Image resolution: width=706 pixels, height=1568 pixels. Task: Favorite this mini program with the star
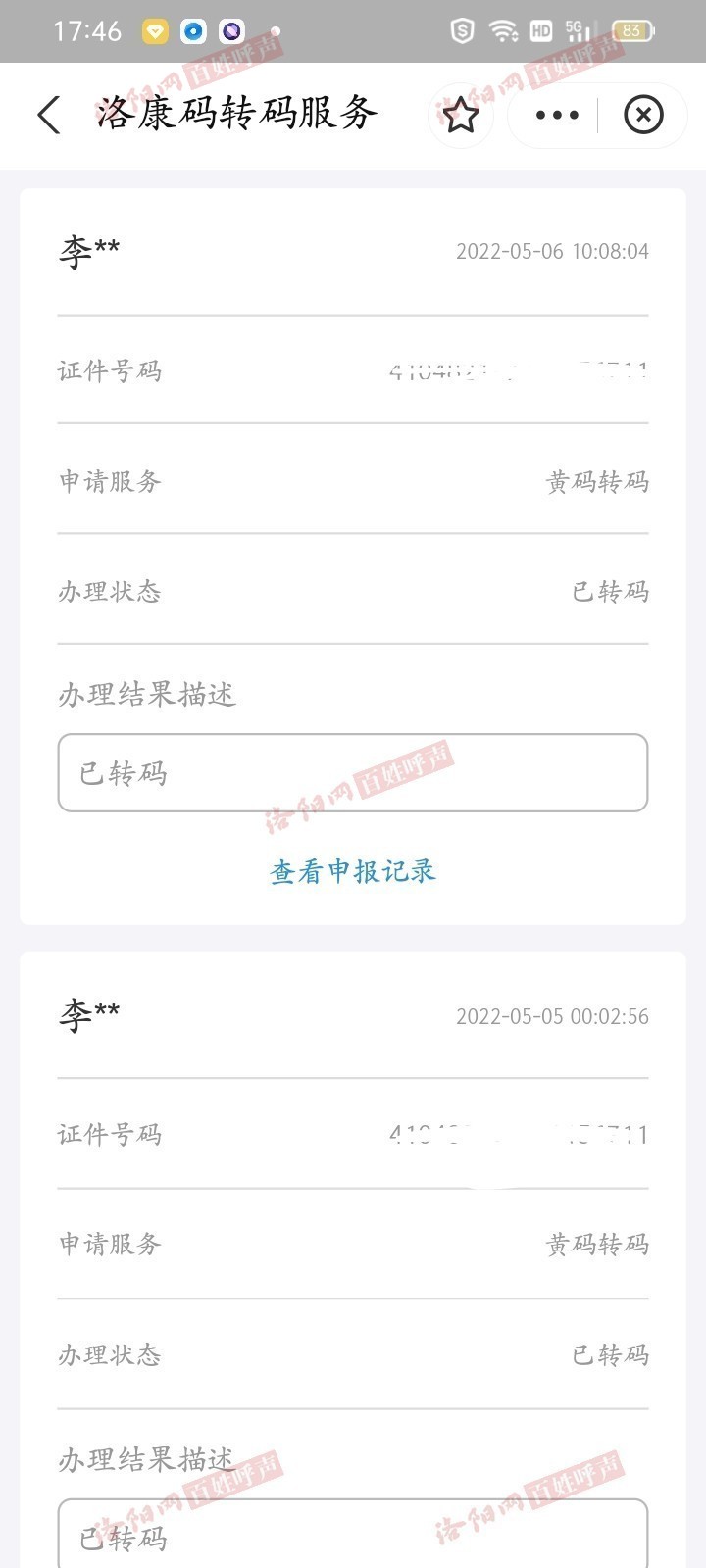[460, 116]
